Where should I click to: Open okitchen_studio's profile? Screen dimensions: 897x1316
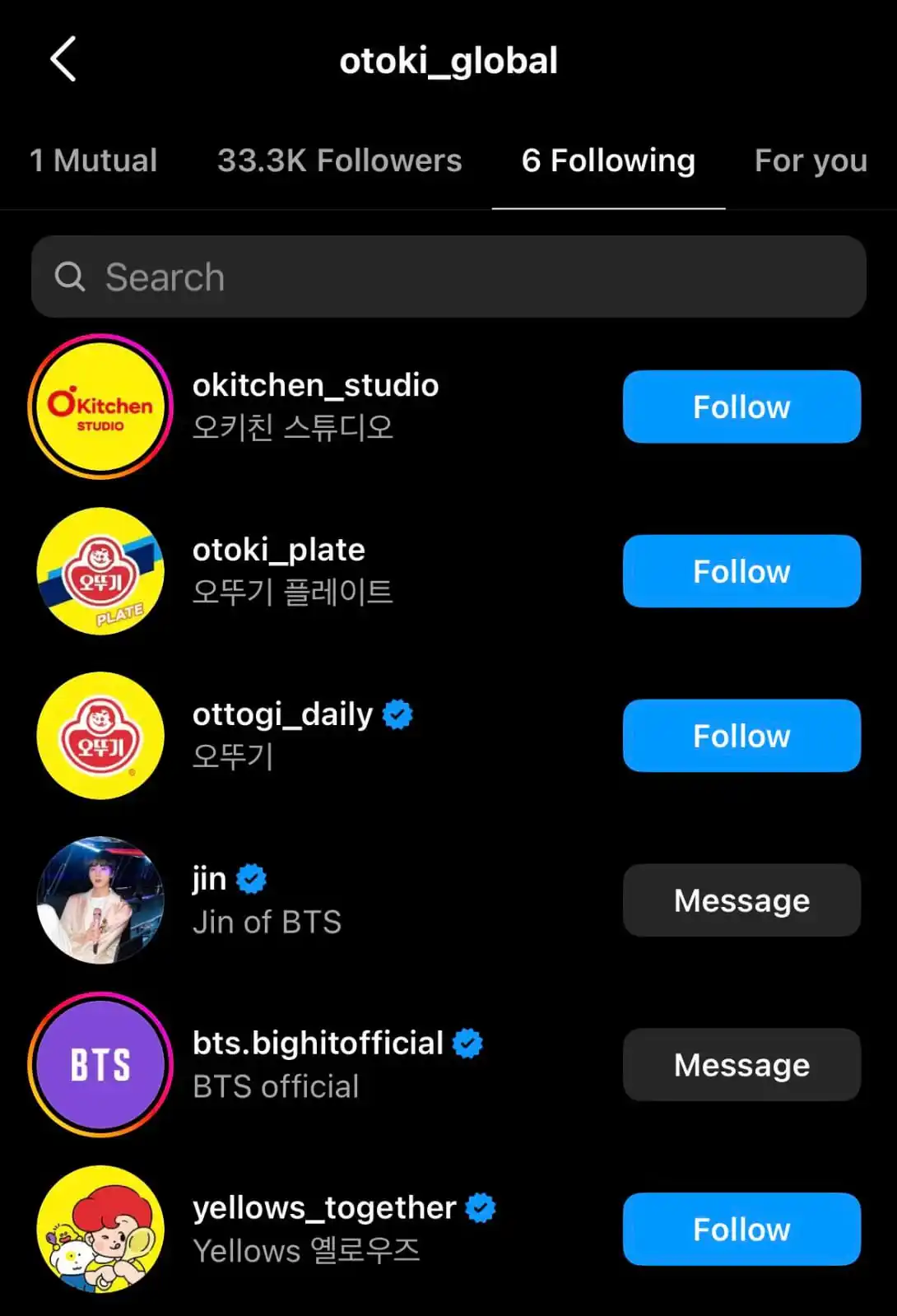click(x=315, y=386)
